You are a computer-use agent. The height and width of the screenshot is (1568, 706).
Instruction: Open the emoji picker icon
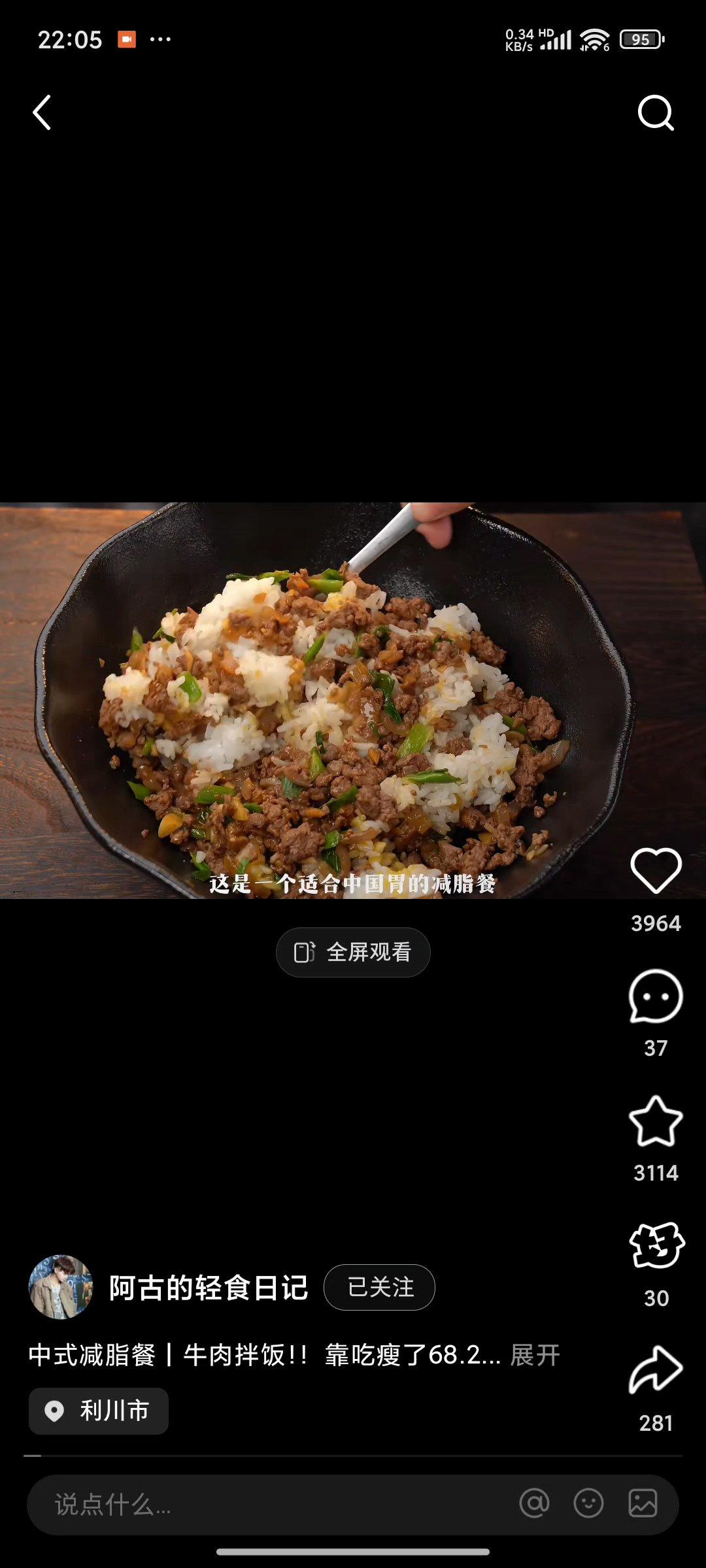pyautogui.click(x=588, y=1504)
